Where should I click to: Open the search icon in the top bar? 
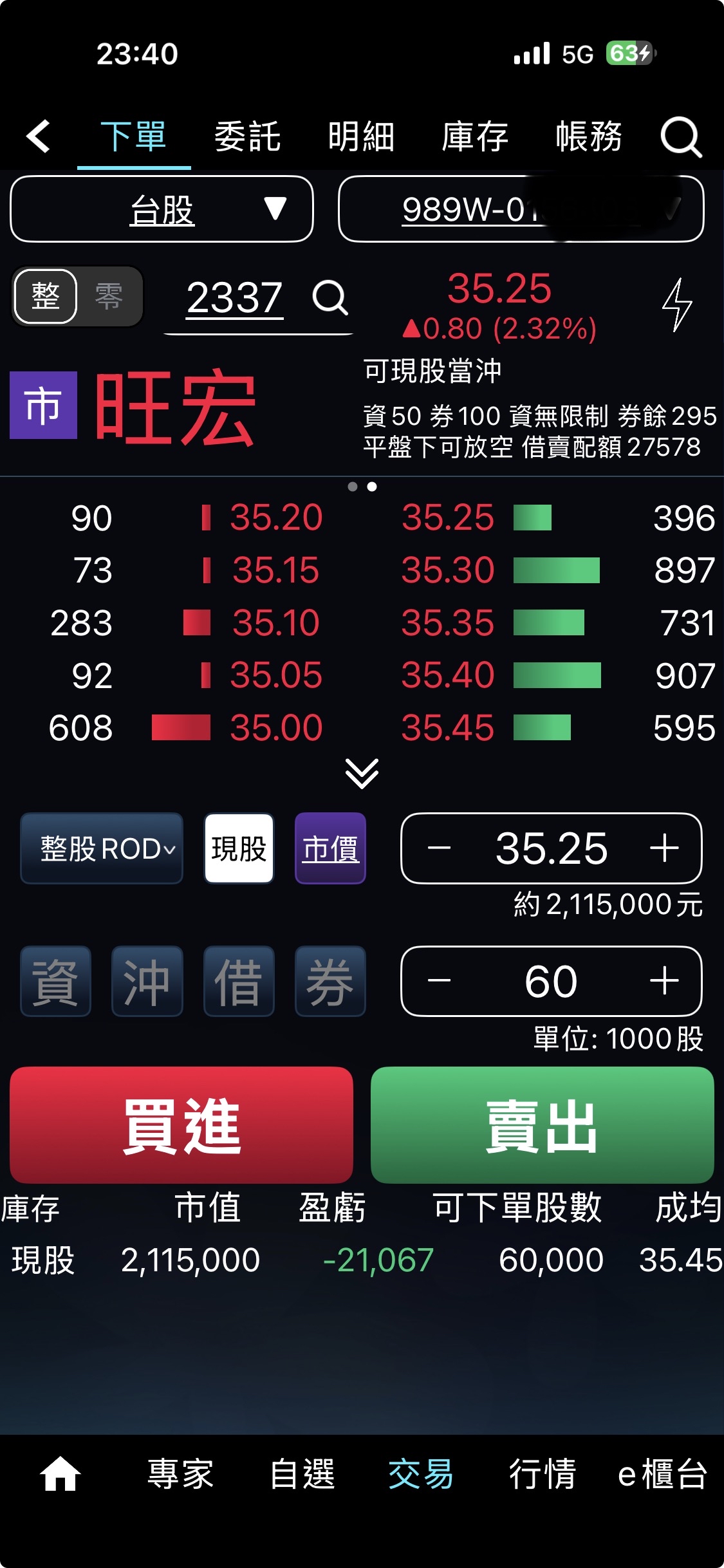pyautogui.click(x=680, y=137)
